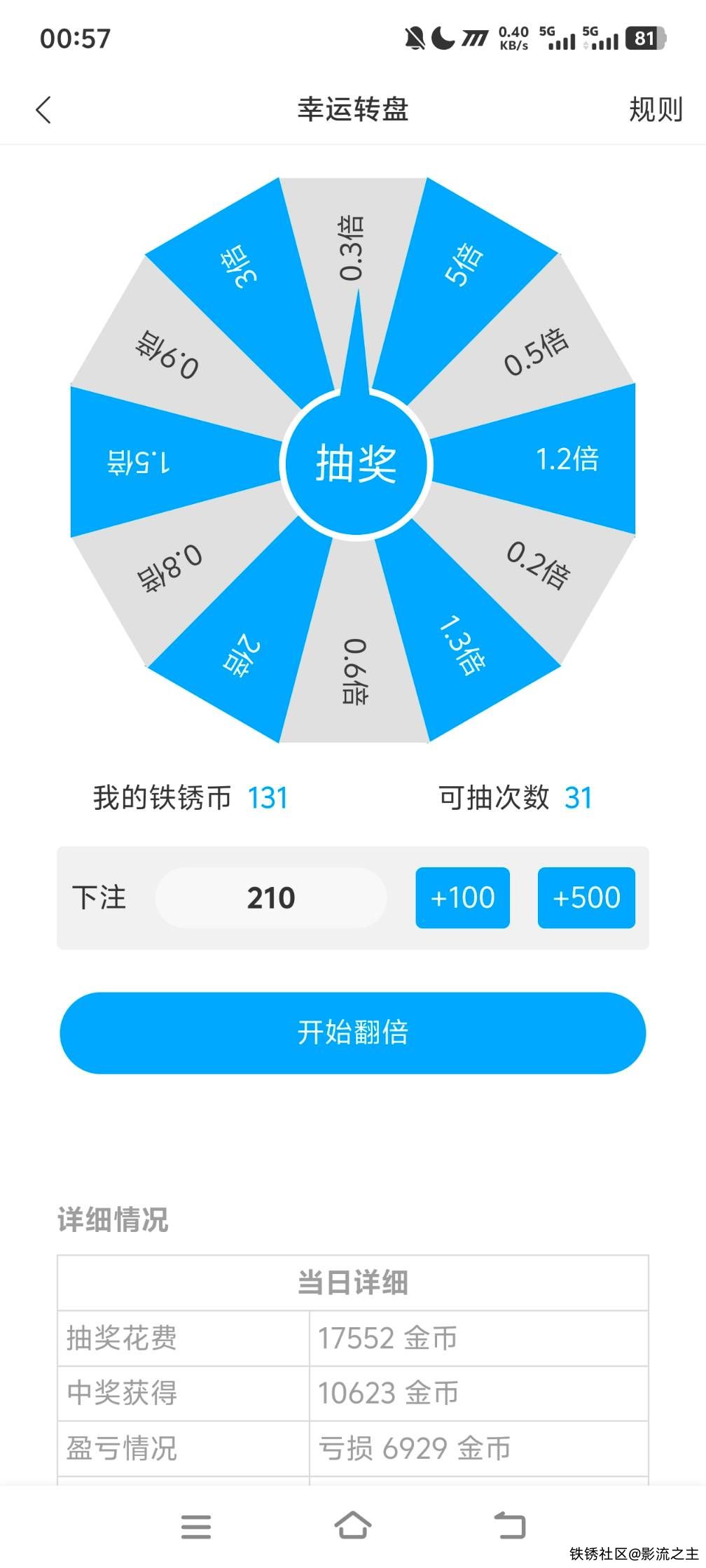
Task: Edit the 下注 bet amount field
Action: pyautogui.click(x=270, y=898)
